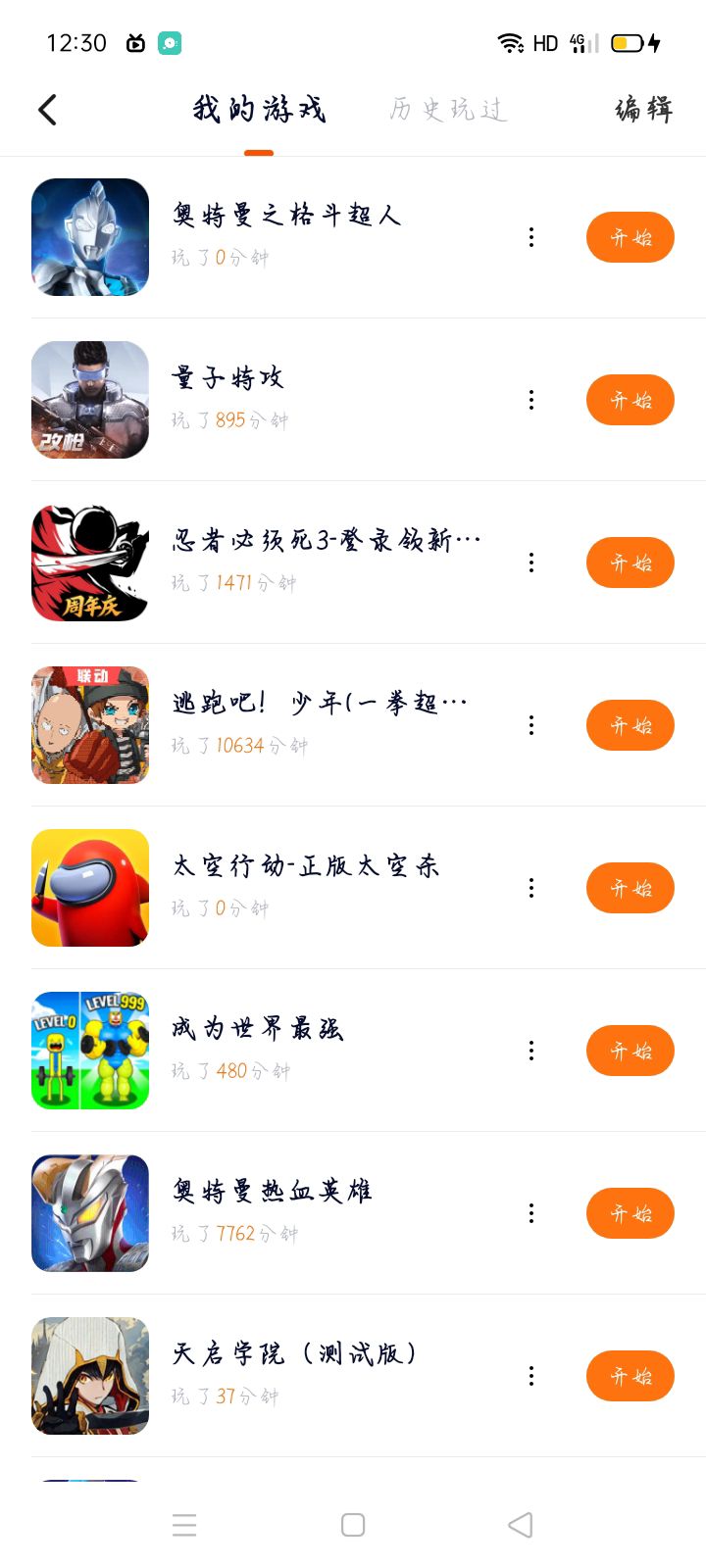Start the game 量子特攻
This screenshot has height=1568, width=706.
click(630, 400)
